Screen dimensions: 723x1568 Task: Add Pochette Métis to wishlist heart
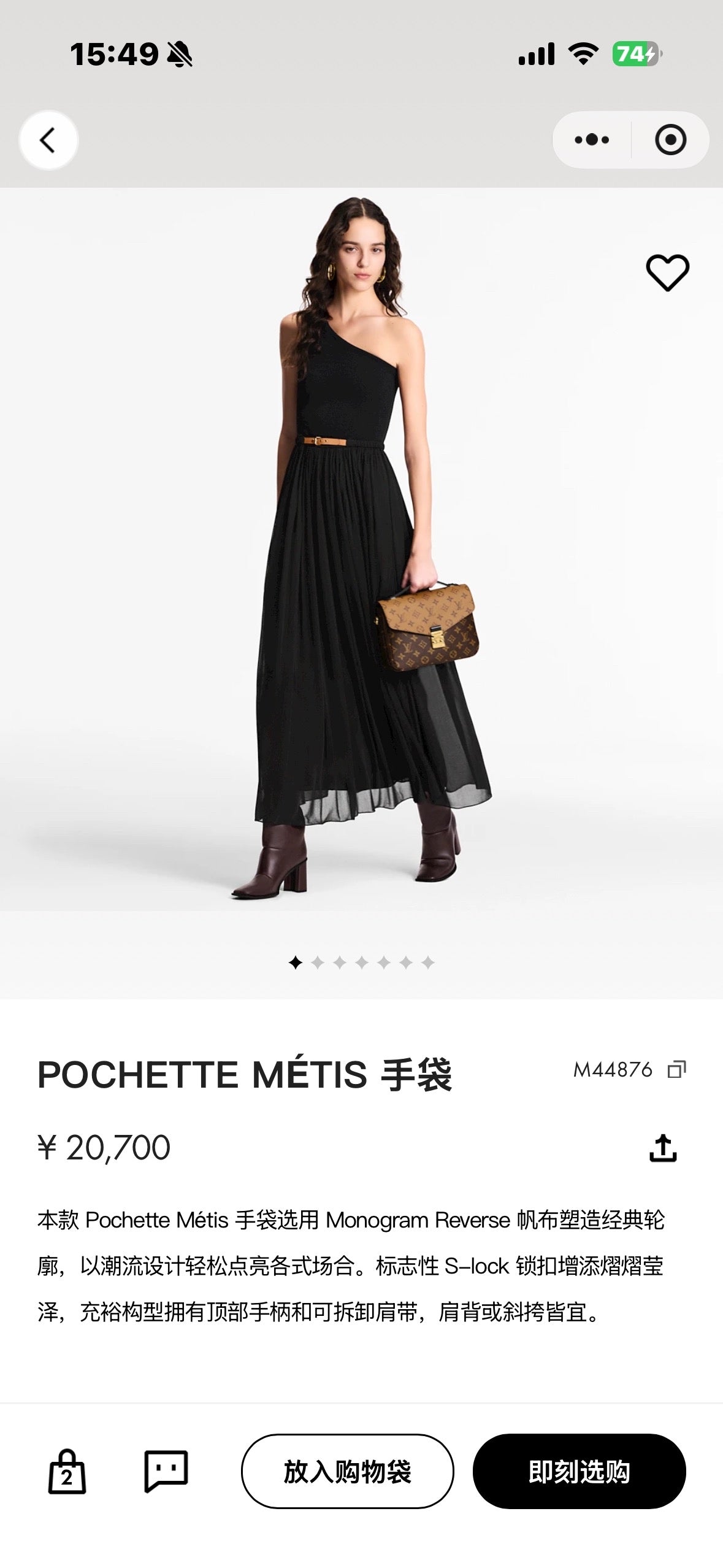(x=667, y=272)
